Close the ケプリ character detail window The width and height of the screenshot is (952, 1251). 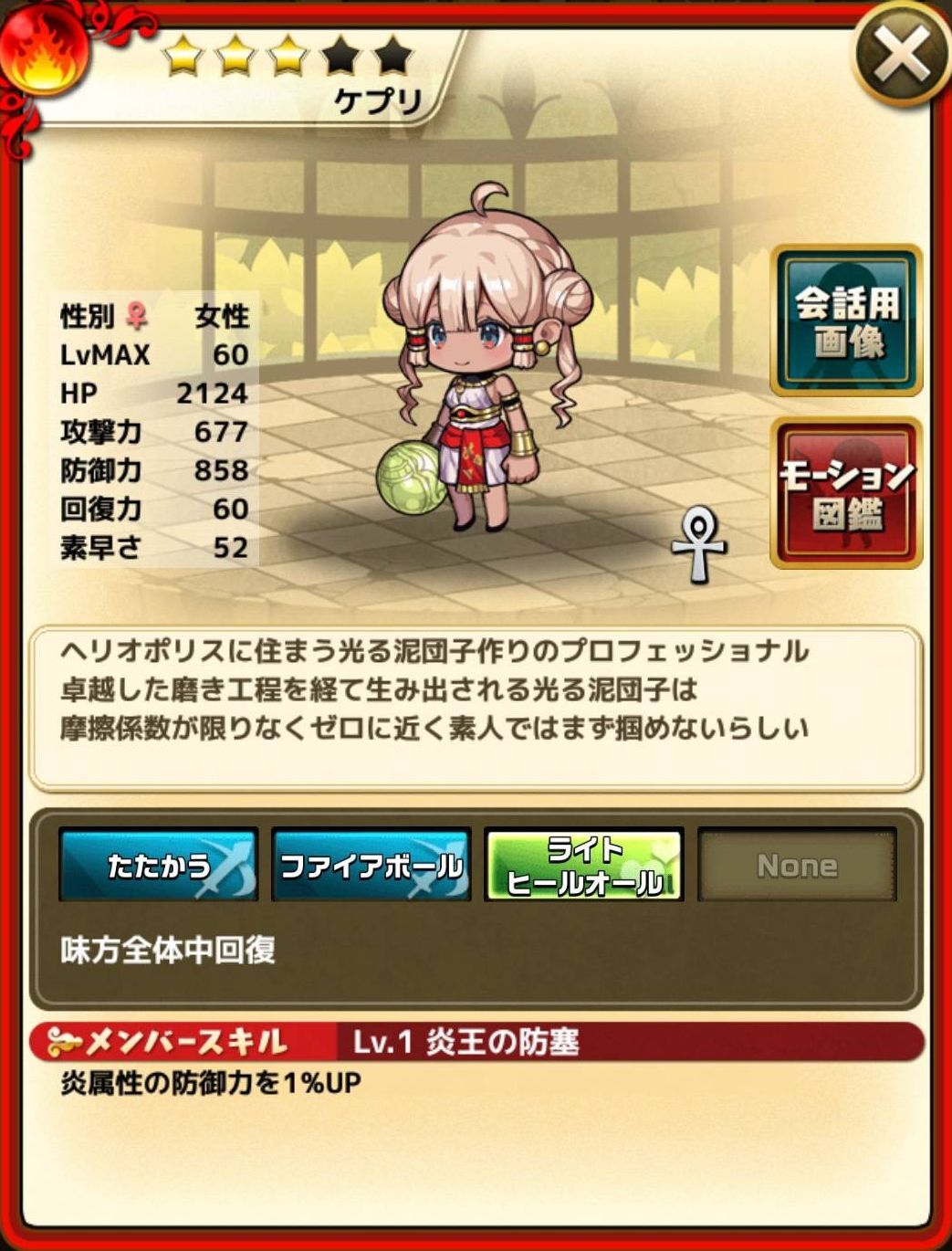pyautogui.click(x=901, y=54)
